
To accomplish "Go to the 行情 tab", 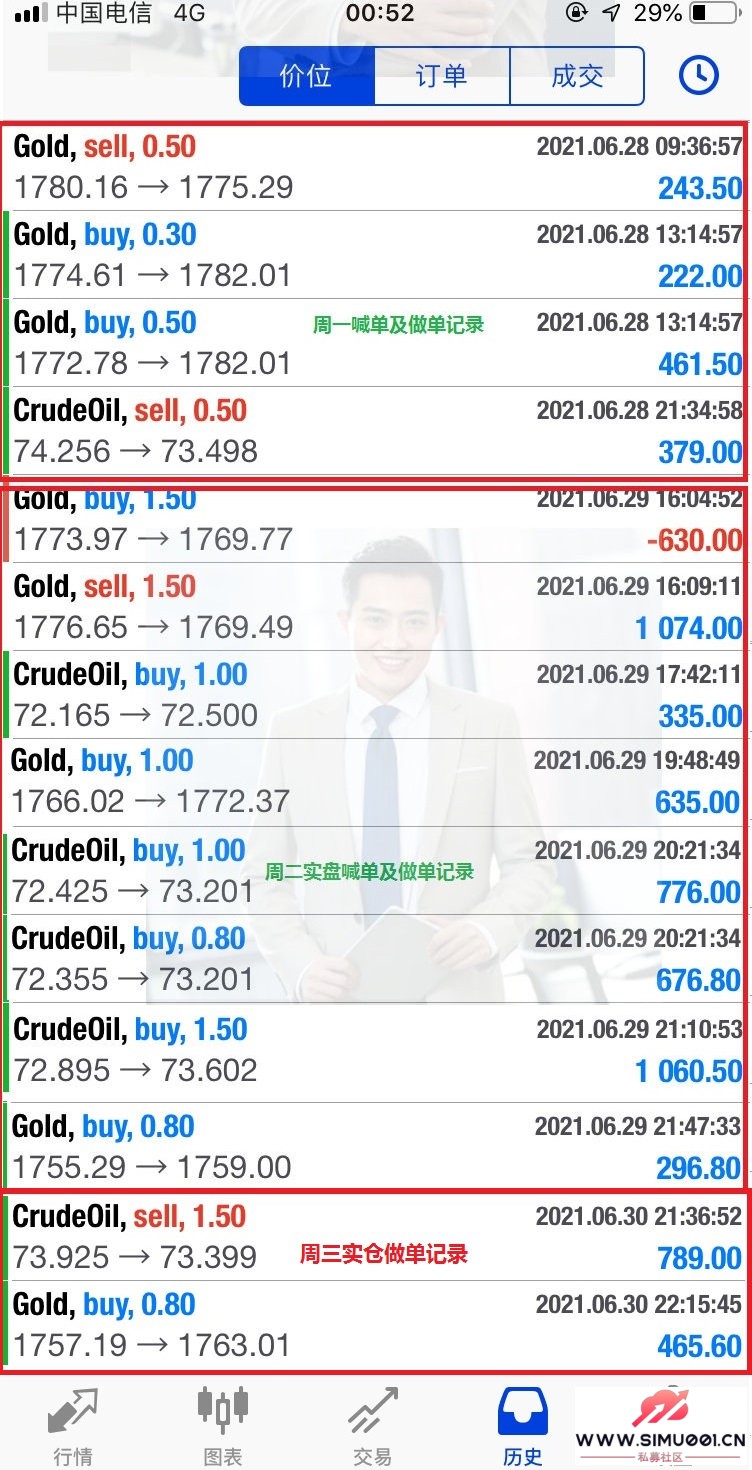I will [x=72, y=1424].
